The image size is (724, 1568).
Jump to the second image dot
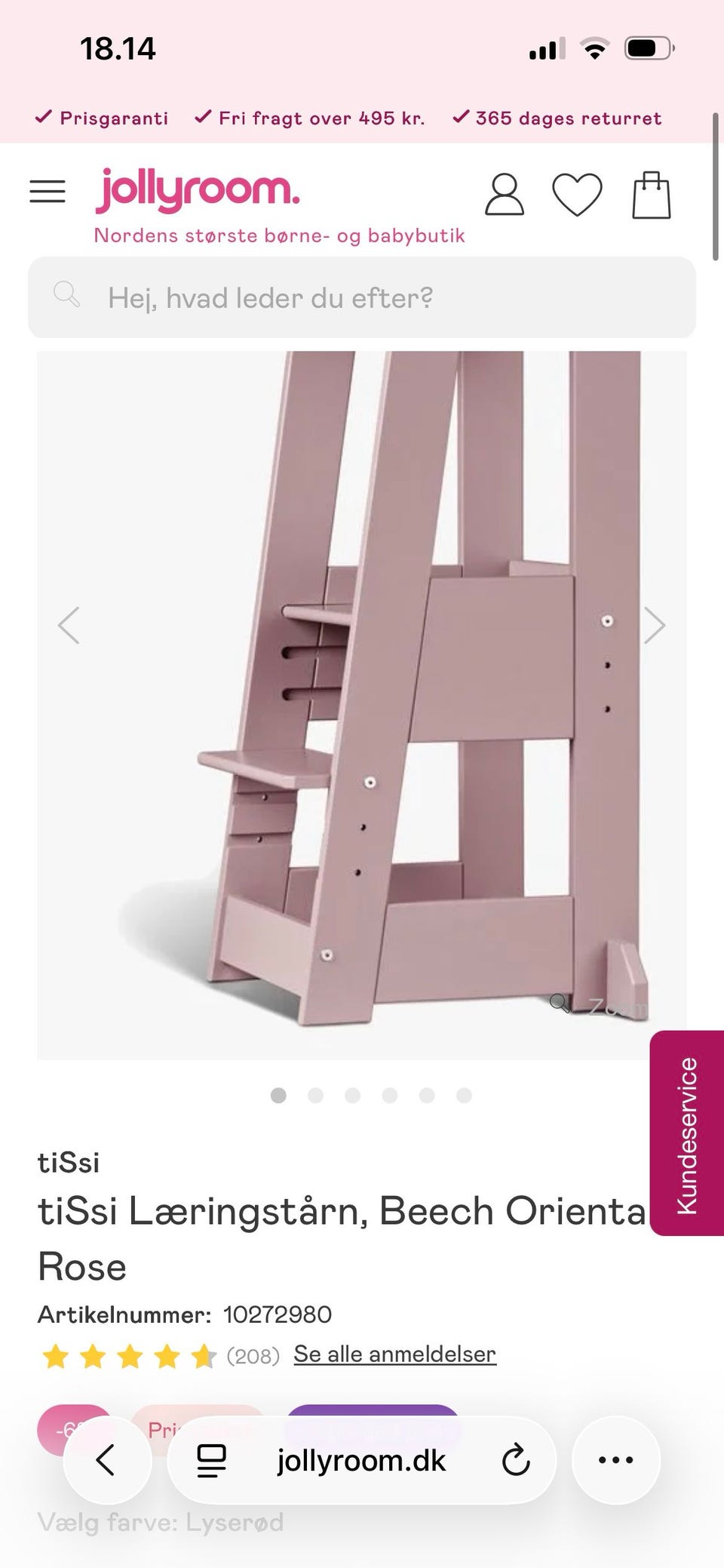pos(315,1095)
